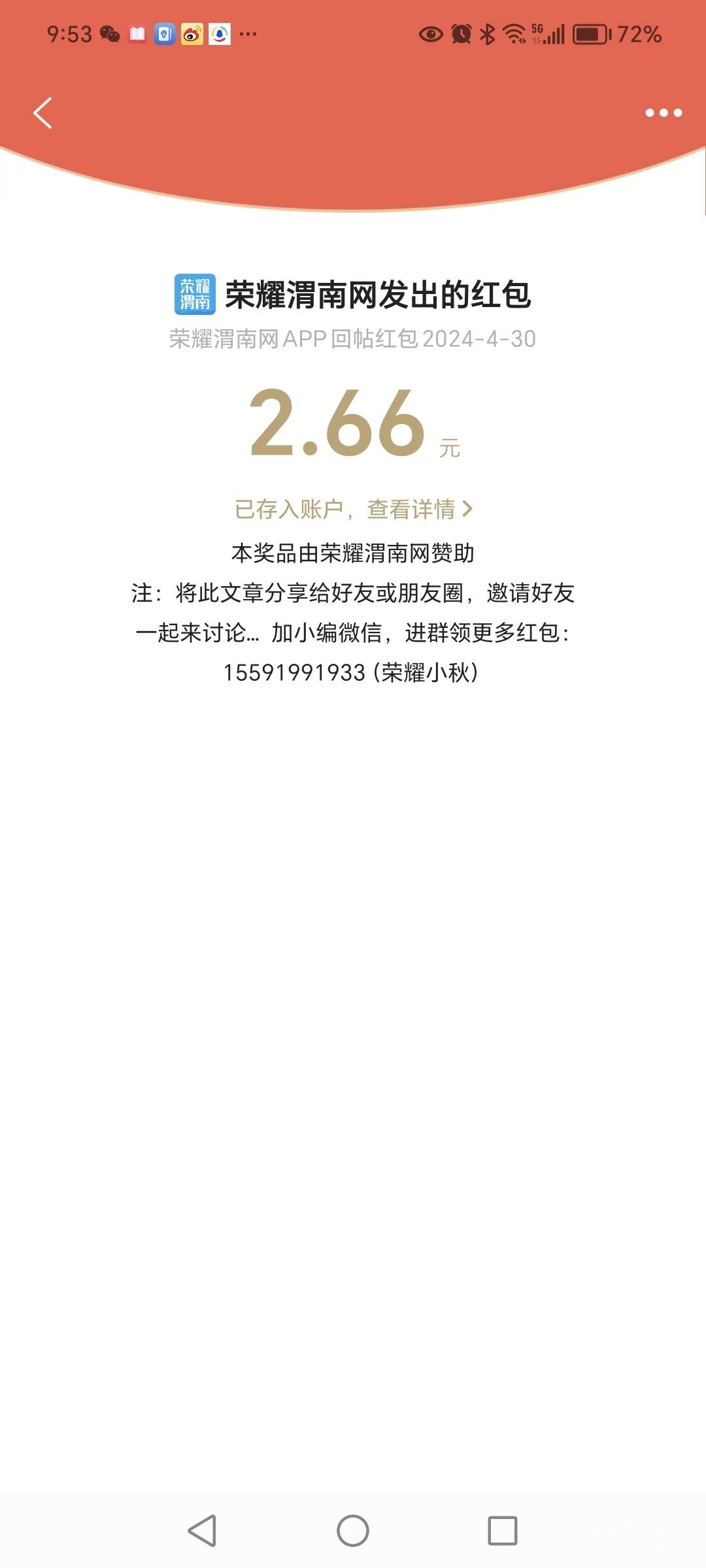The width and height of the screenshot is (706, 1568).
Task: Open the recent apps square button
Action: click(502, 1531)
